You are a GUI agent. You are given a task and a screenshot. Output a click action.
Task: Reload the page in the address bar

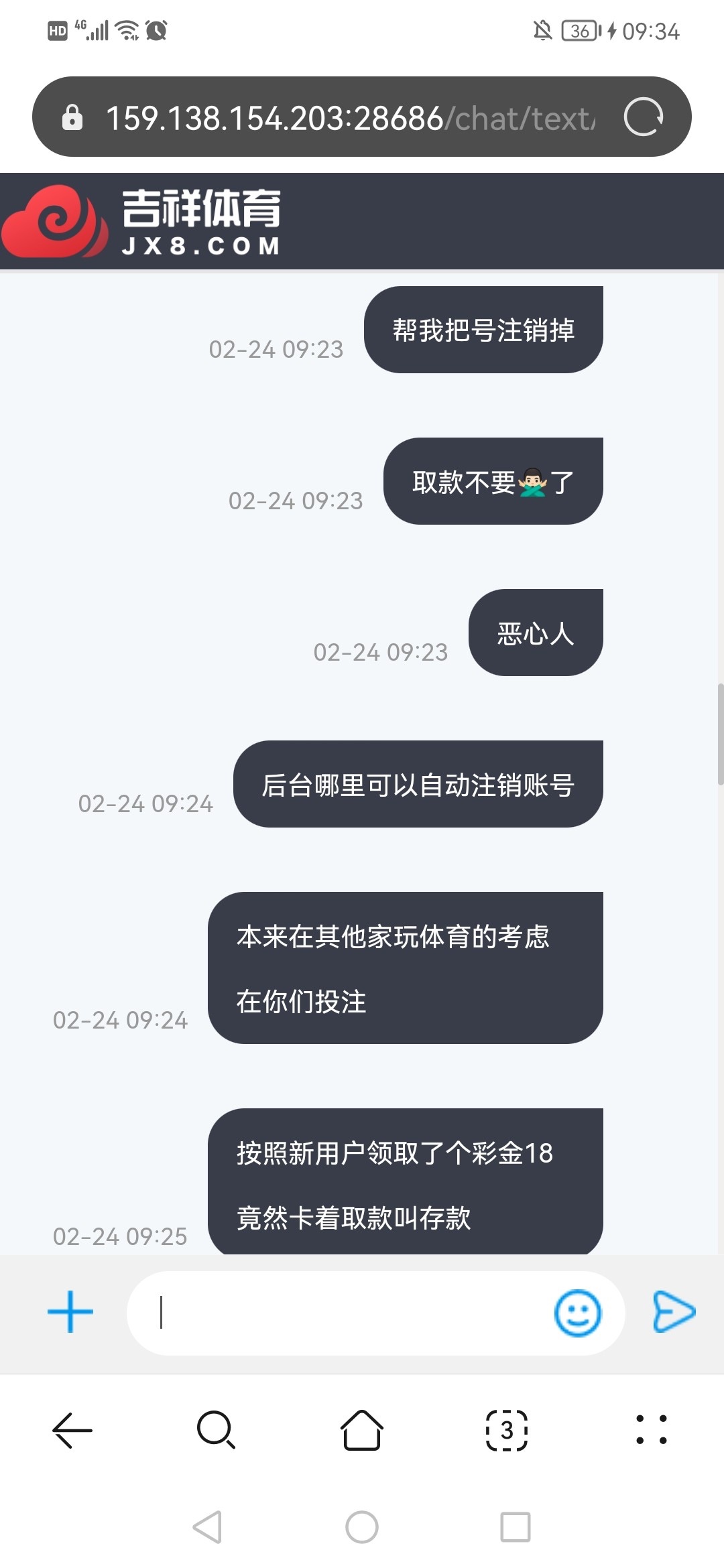pos(643,117)
